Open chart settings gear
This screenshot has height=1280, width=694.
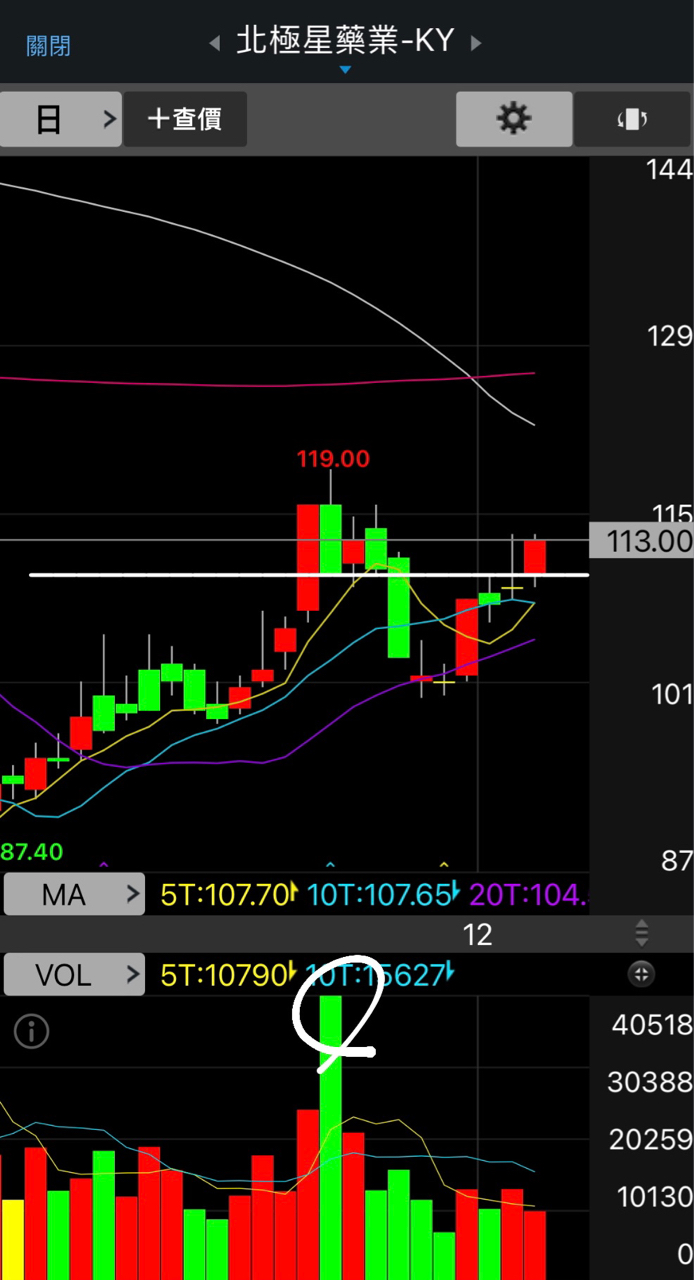click(514, 120)
